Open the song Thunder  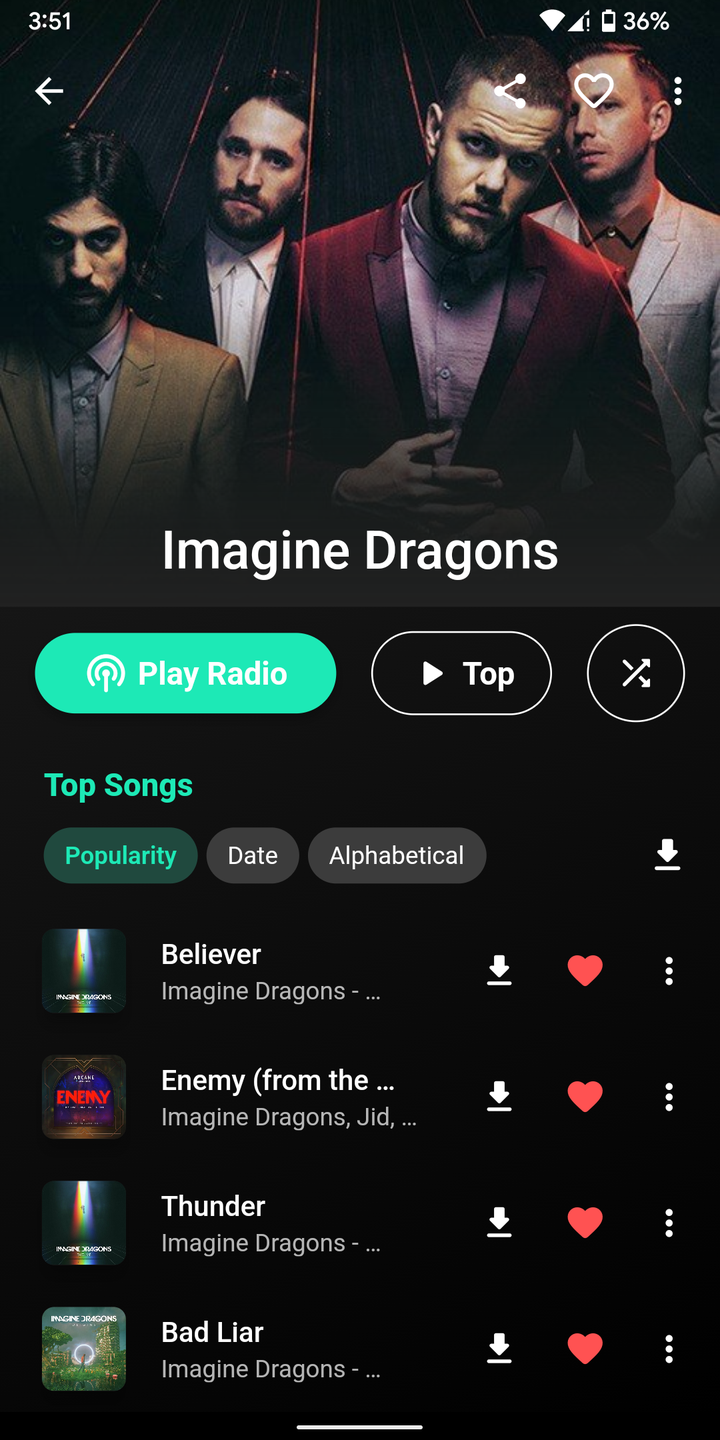click(270, 1223)
